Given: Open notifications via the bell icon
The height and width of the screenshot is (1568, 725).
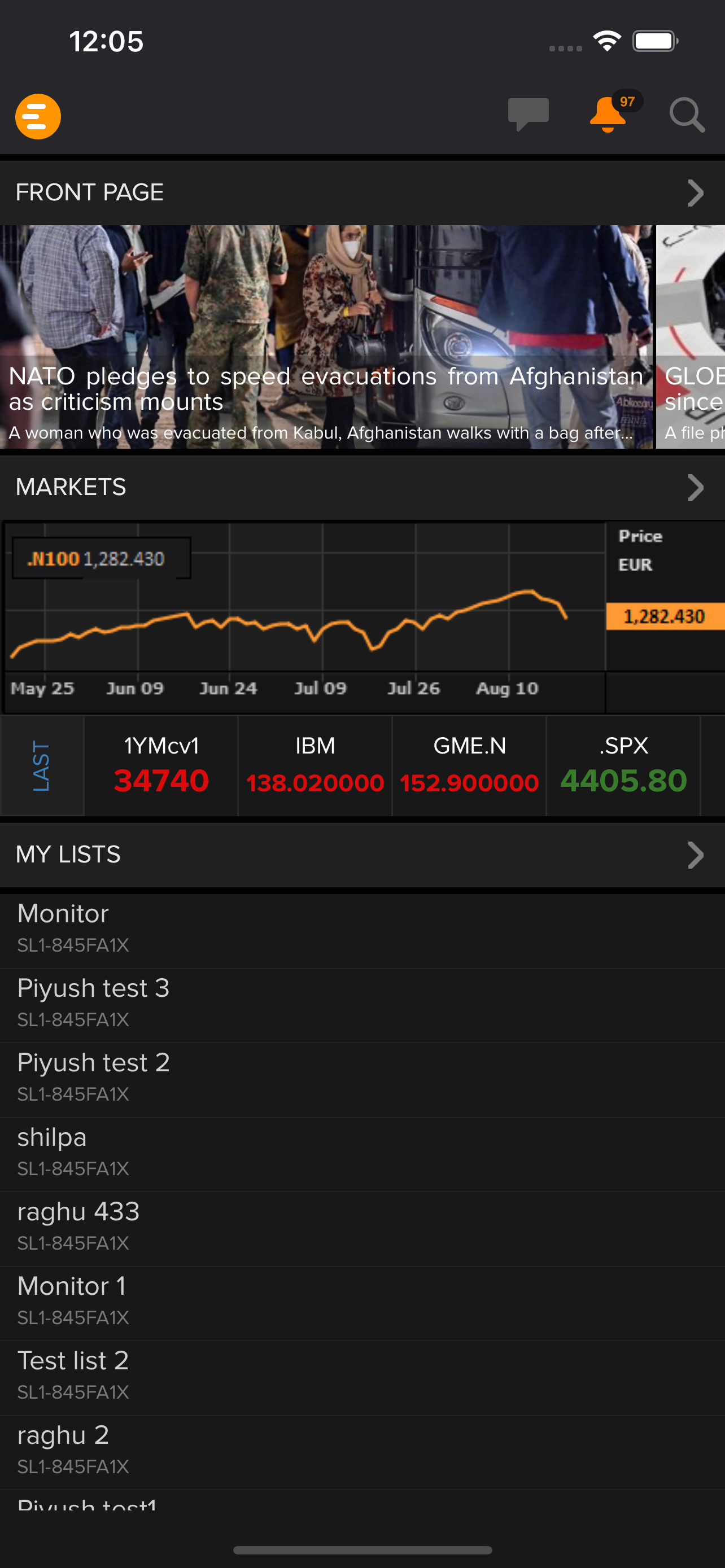Looking at the screenshot, I should (608, 116).
